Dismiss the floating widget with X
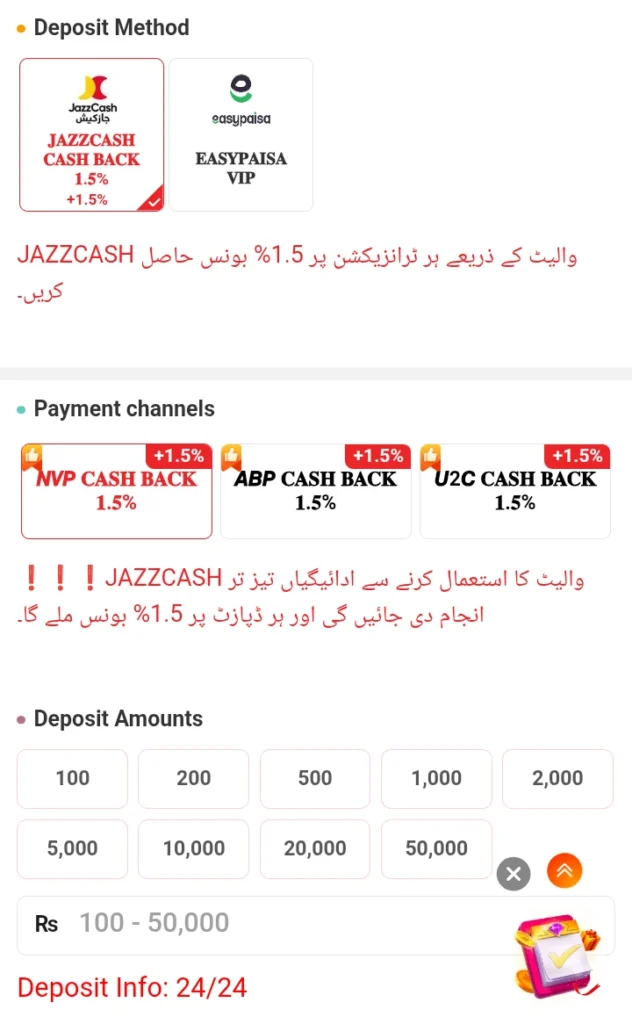Viewport: 632px width, 1024px height. click(x=514, y=874)
